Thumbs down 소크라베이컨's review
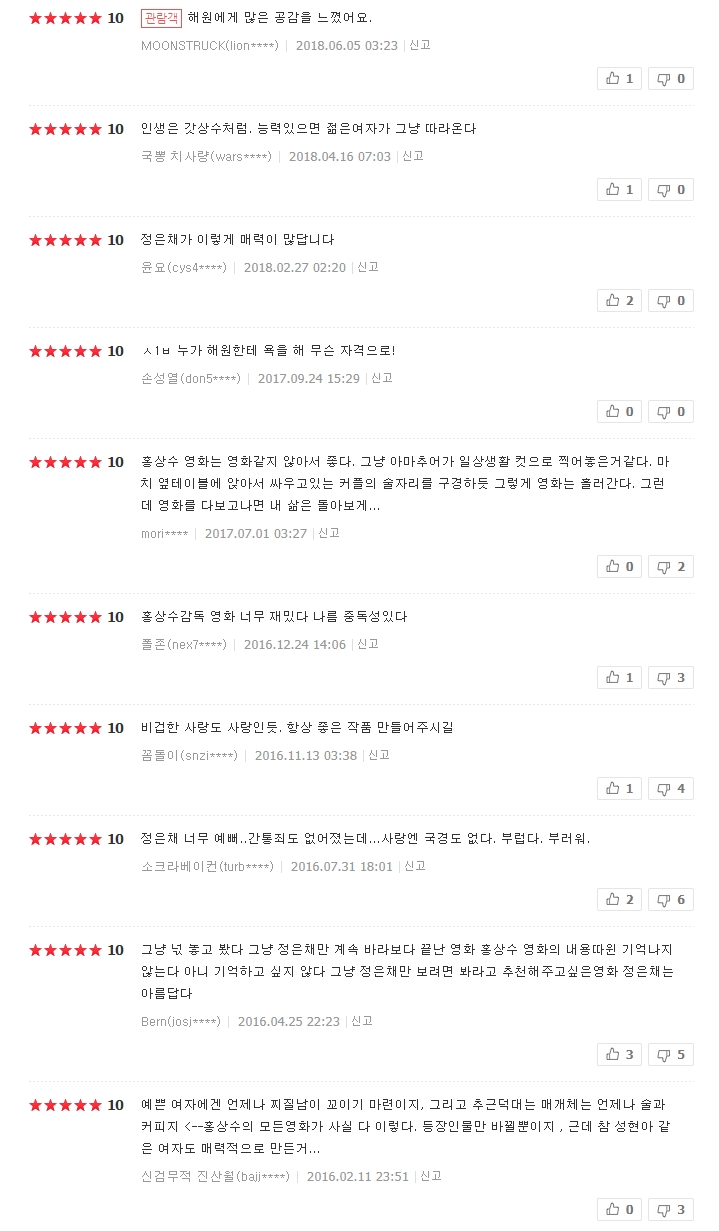 (670, 899)
